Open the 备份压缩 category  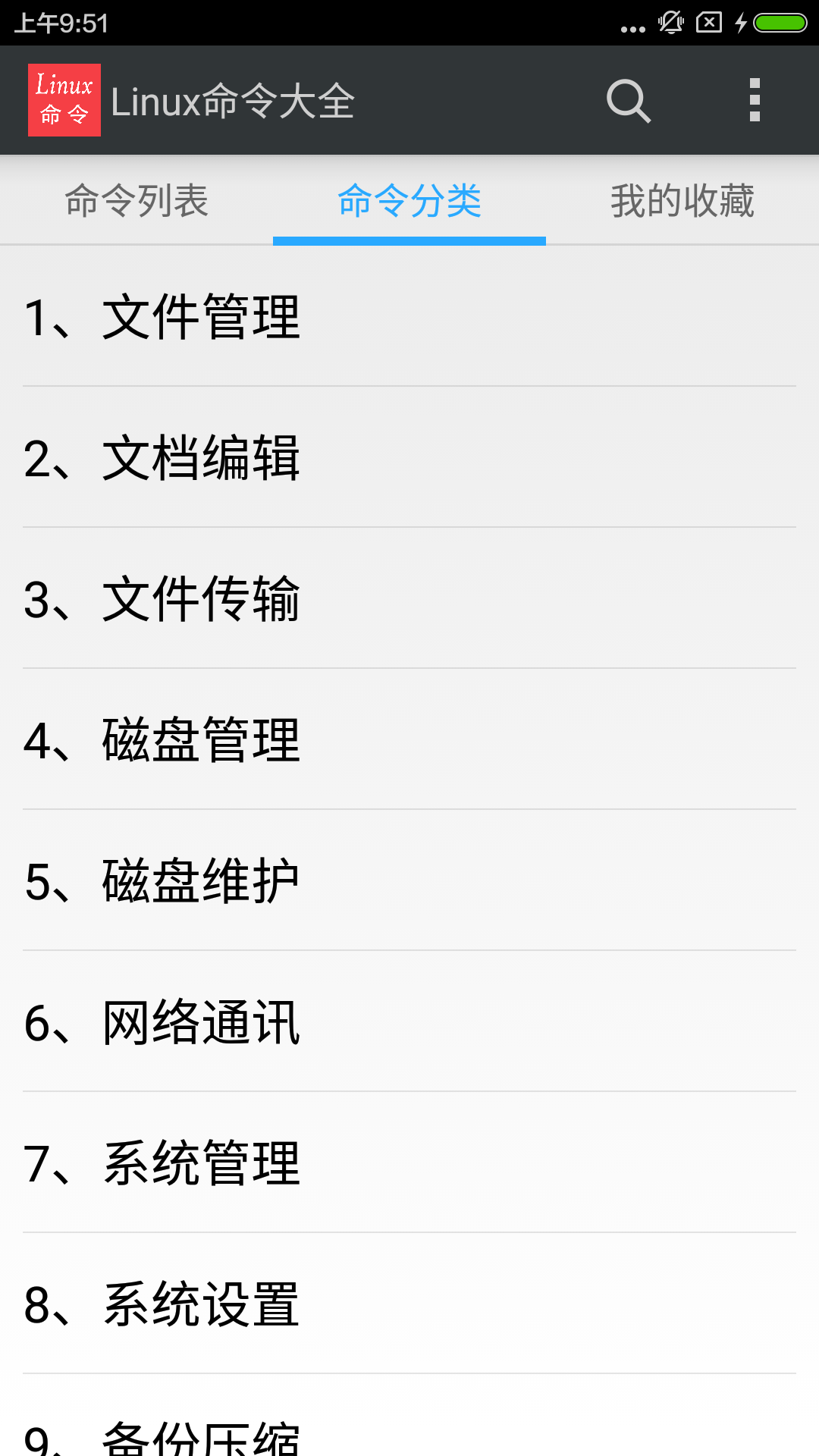pyautogui.click(x=409, y=1416)
